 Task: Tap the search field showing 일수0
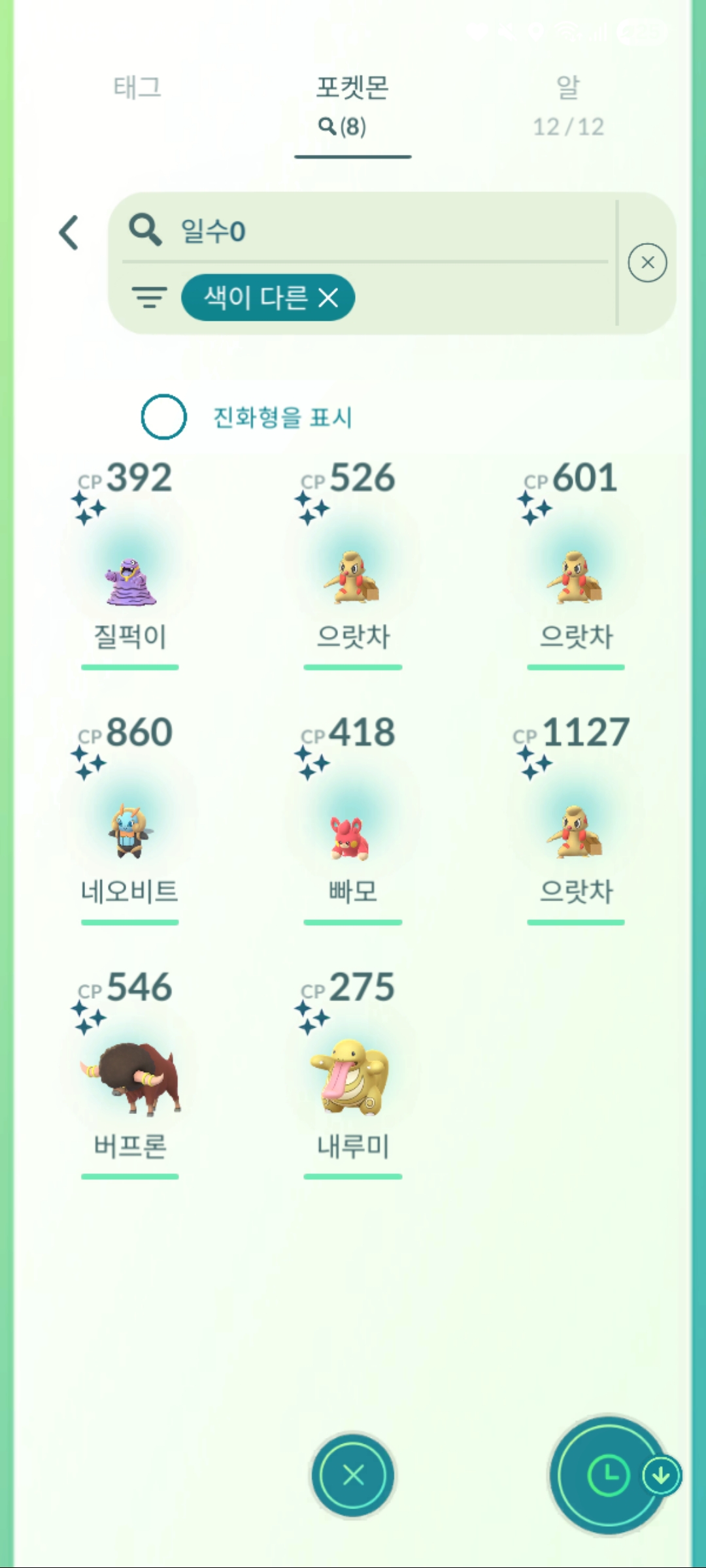click(366, 231)
